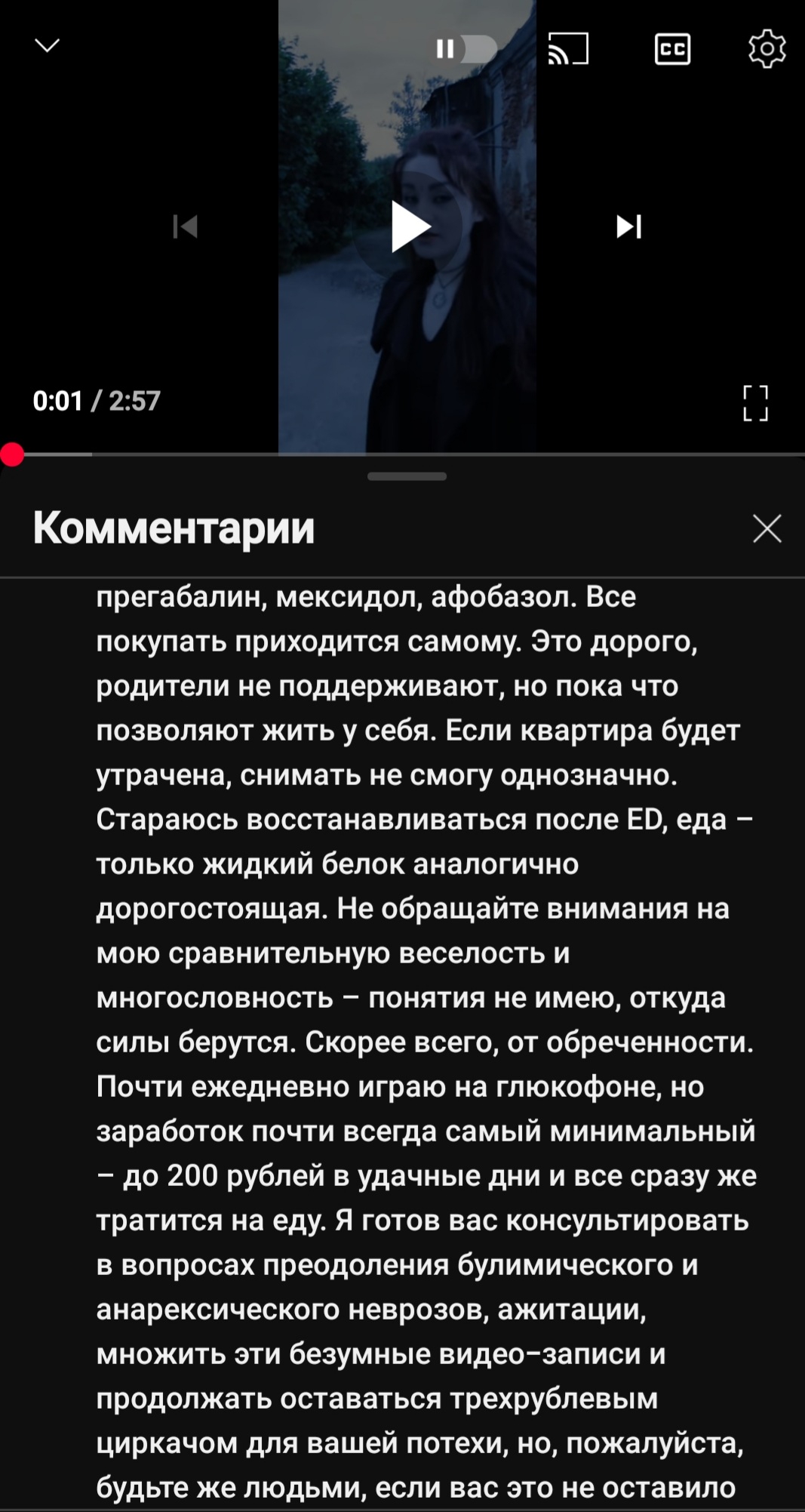
Task: Cast video to another device
Action: coord(567,50)
